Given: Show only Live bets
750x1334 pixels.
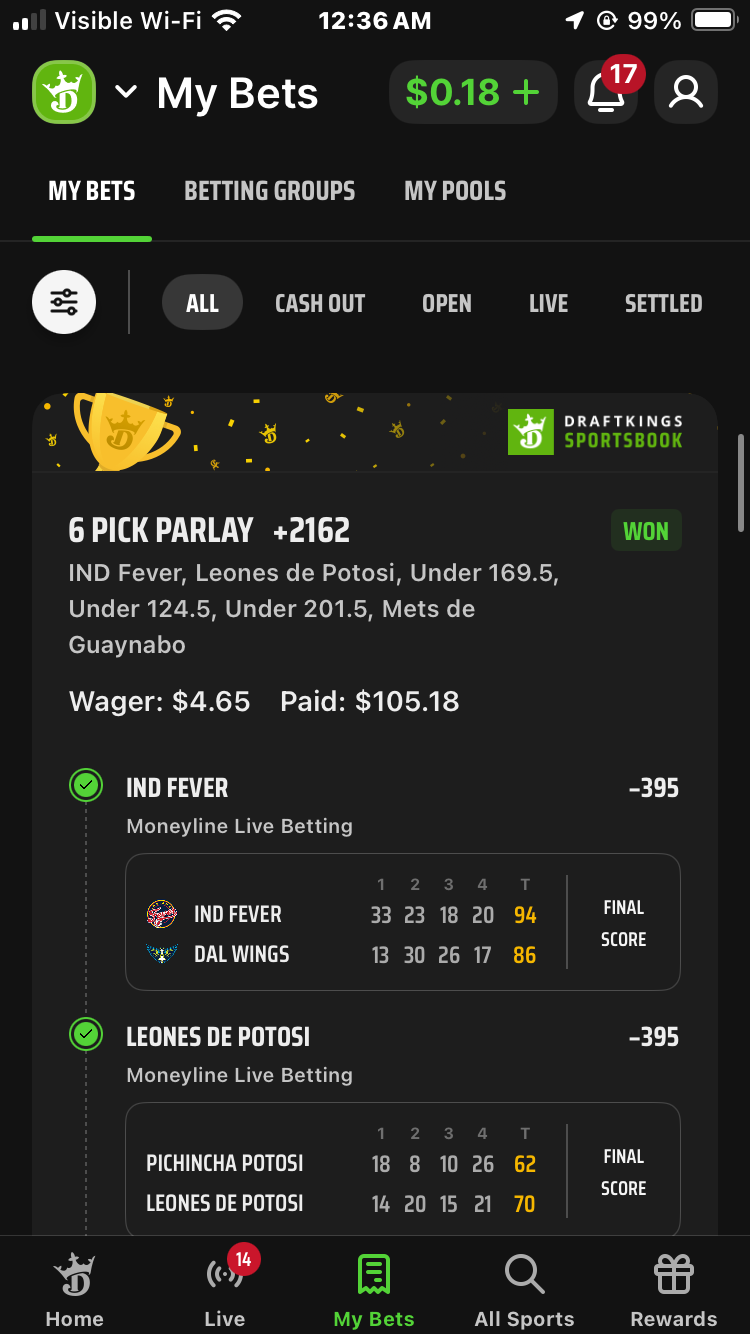Looking at the screenshot, I should pyautogui.click(x=548, y=303).
